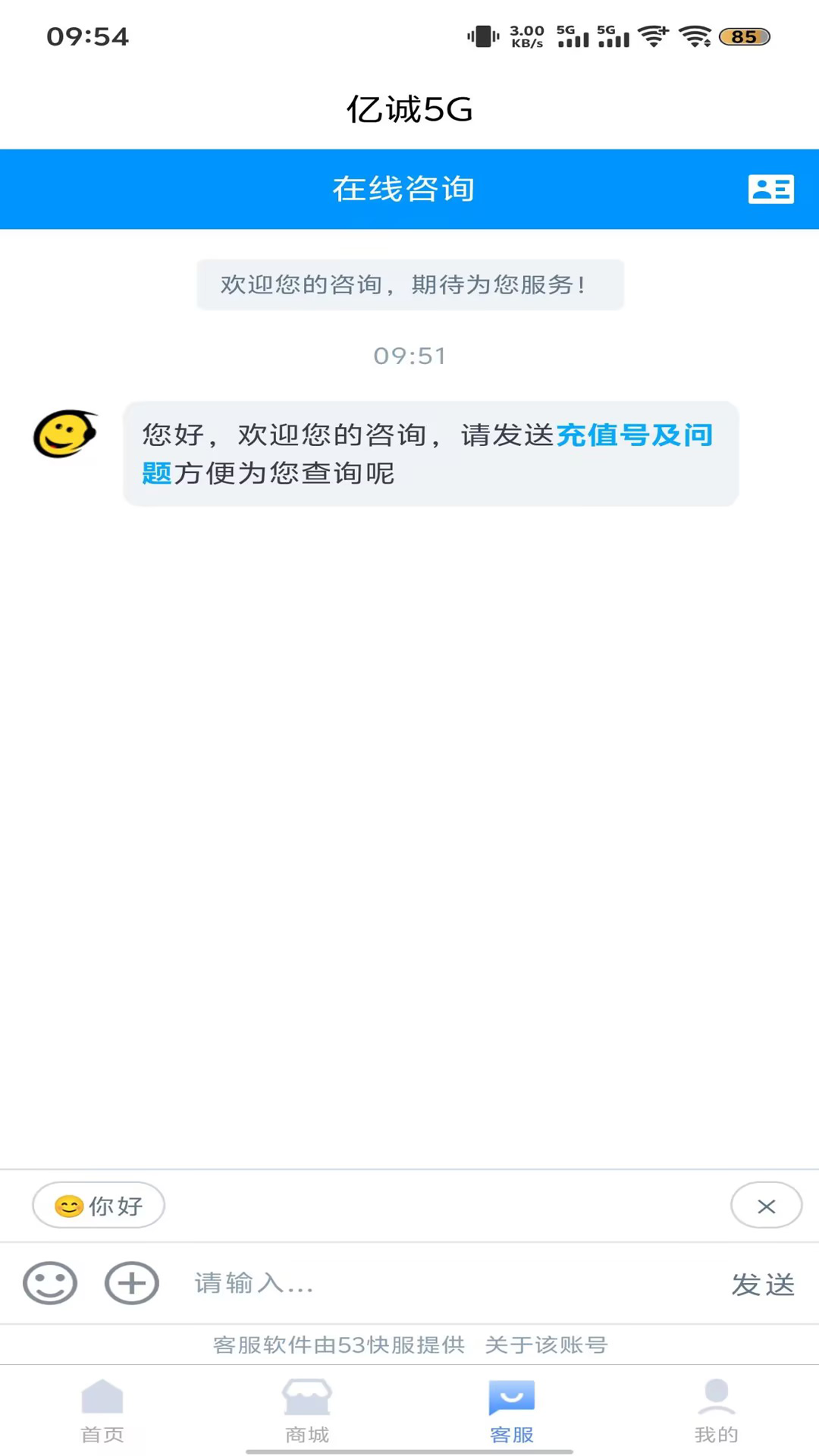Switch to the 首页 tab
Image resolution: width=819 pixels, height=1456 pixels.
(102, 1411)
